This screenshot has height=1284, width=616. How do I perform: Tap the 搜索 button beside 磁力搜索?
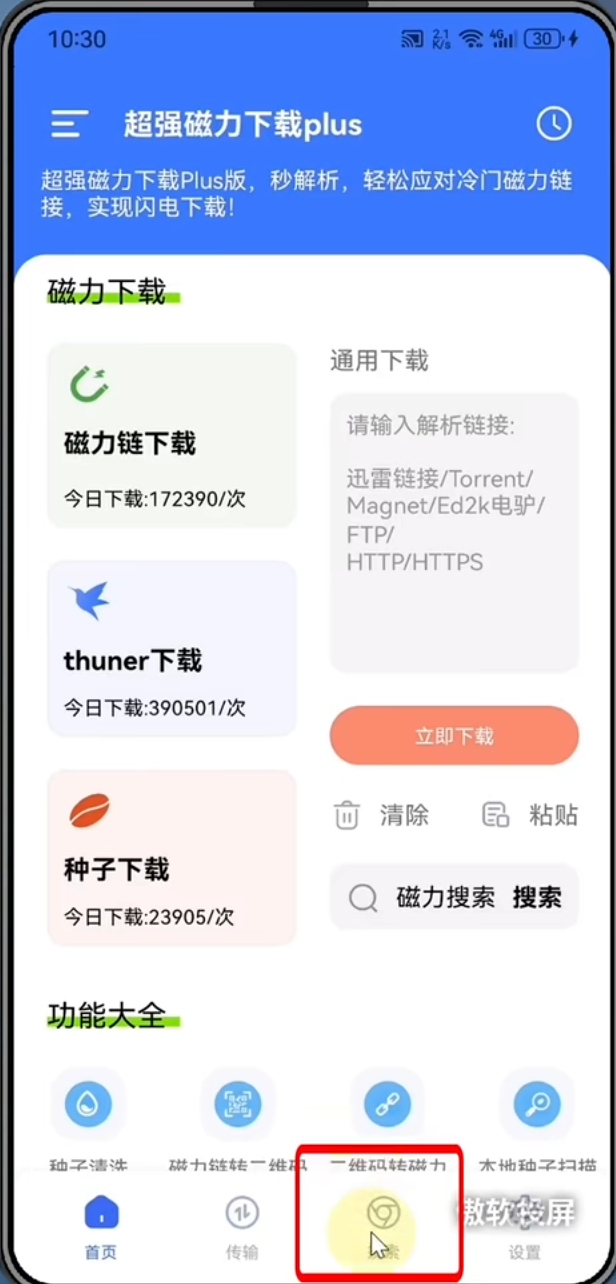coord(537,897)
